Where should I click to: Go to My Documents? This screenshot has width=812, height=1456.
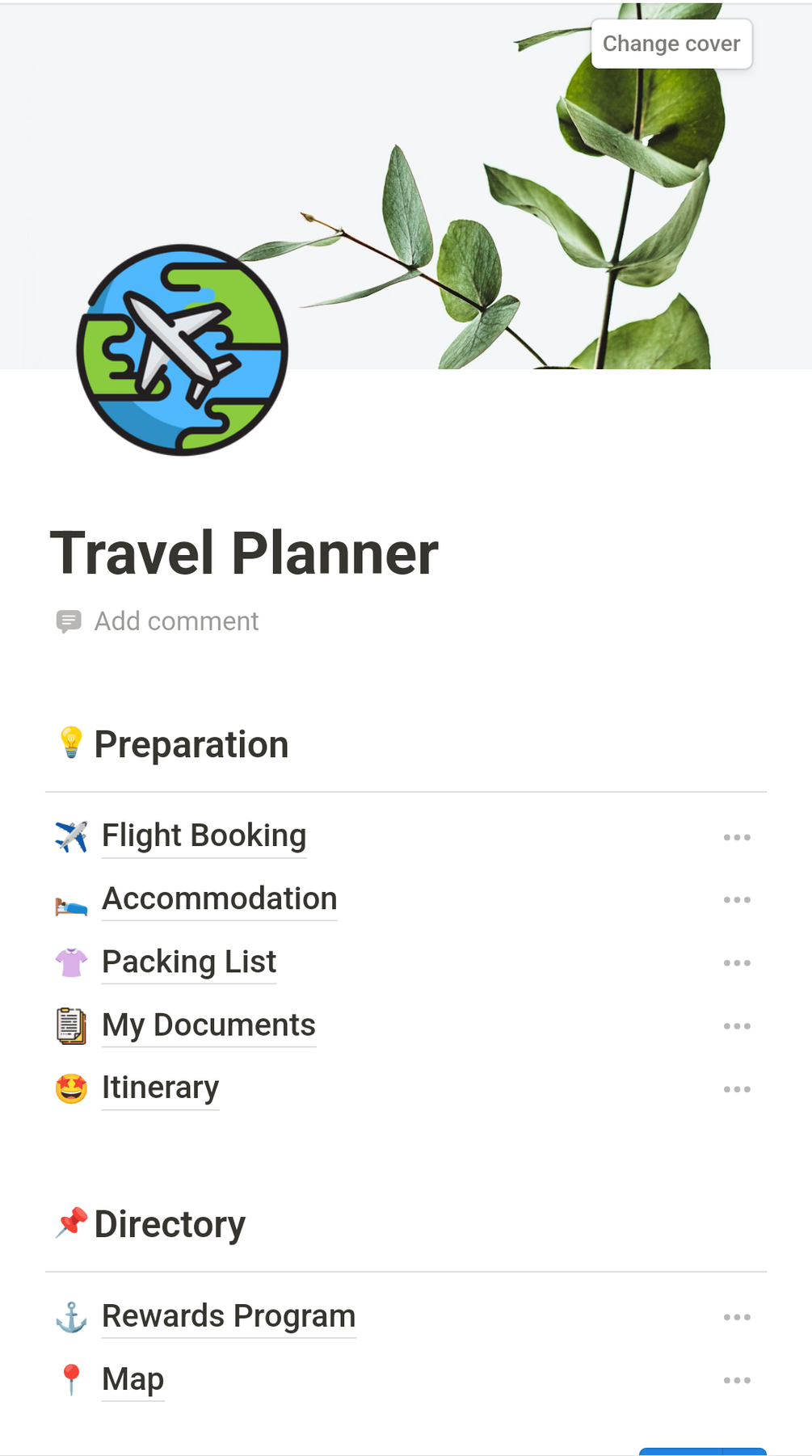208,1025
